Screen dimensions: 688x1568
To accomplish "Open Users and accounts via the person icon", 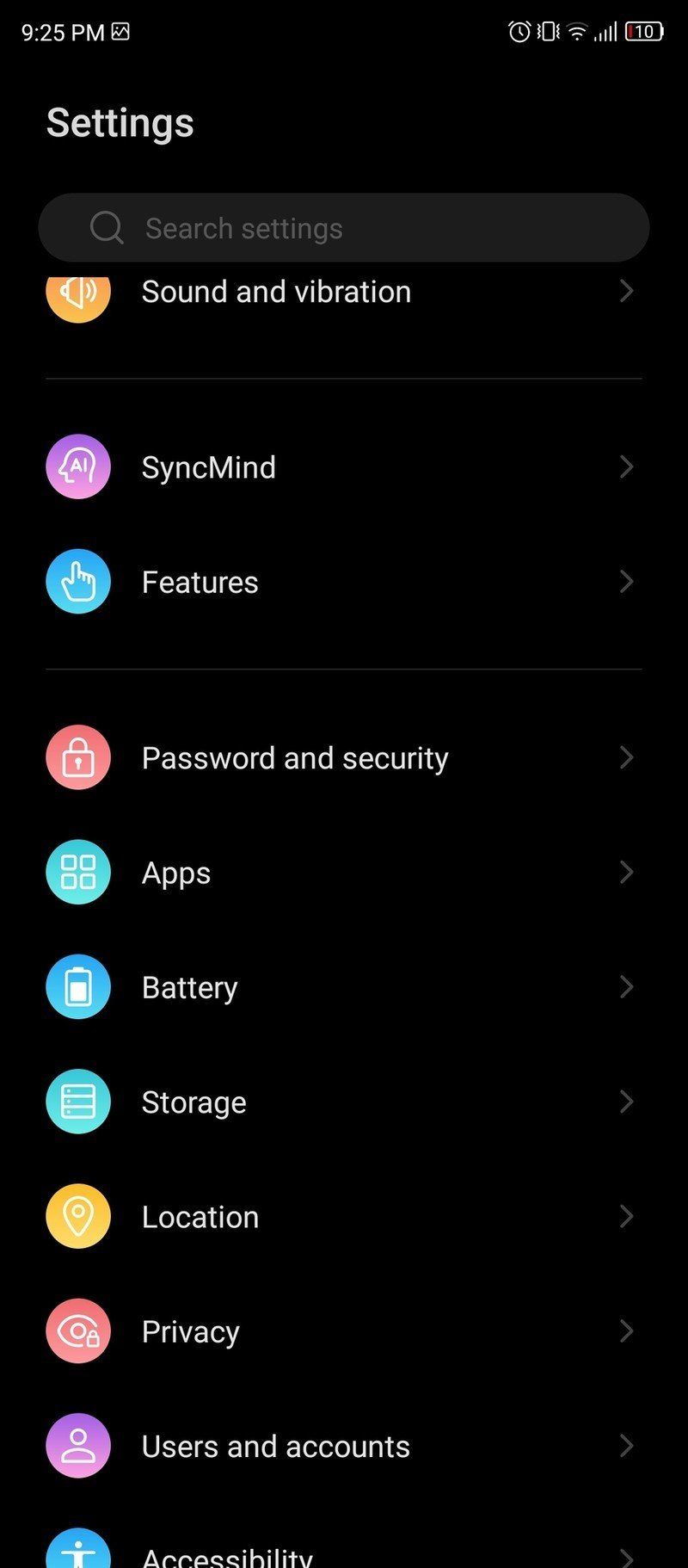I will pyautogui.click(x=77, y=1446).
